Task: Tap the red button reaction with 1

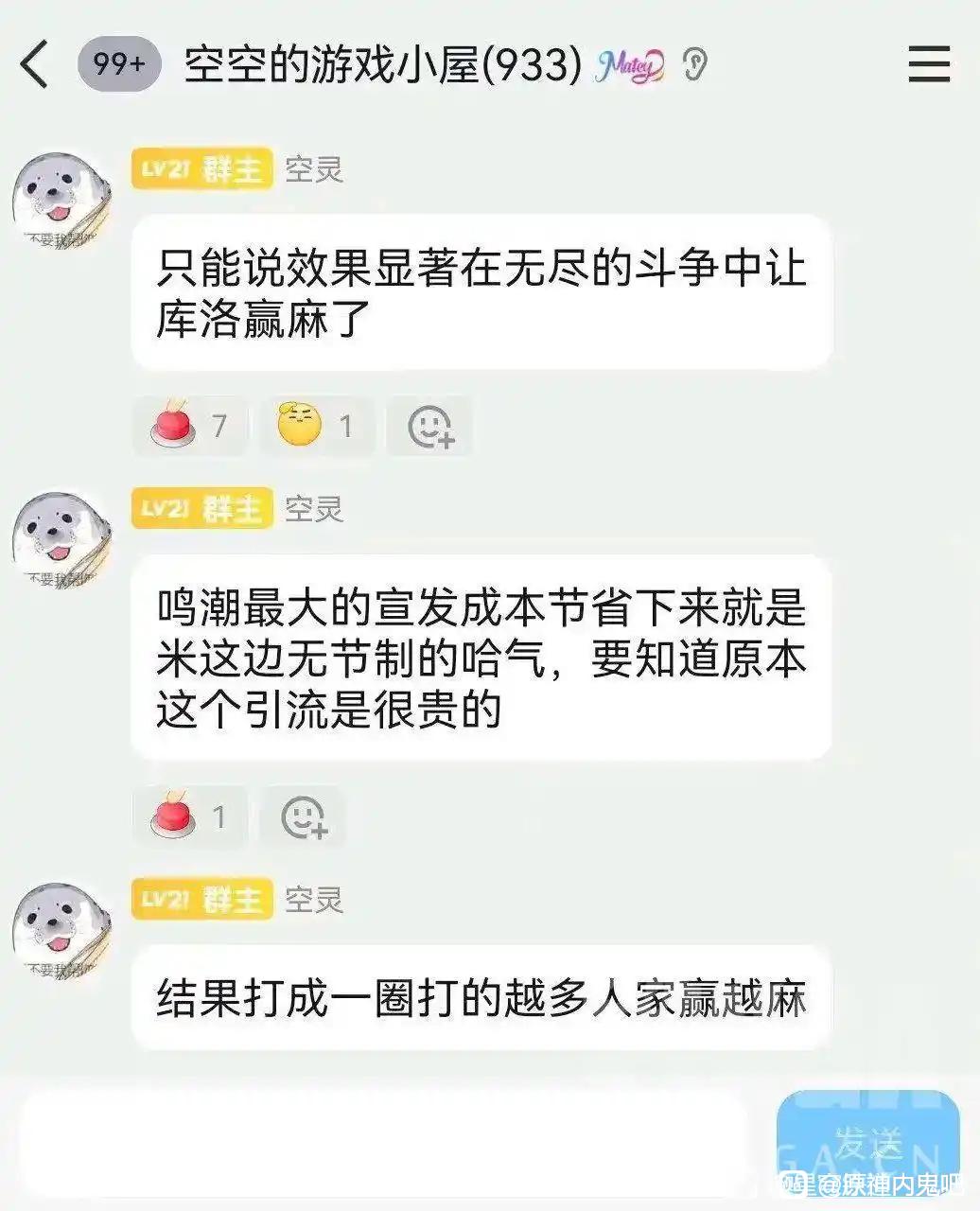Action: [189, 816]
